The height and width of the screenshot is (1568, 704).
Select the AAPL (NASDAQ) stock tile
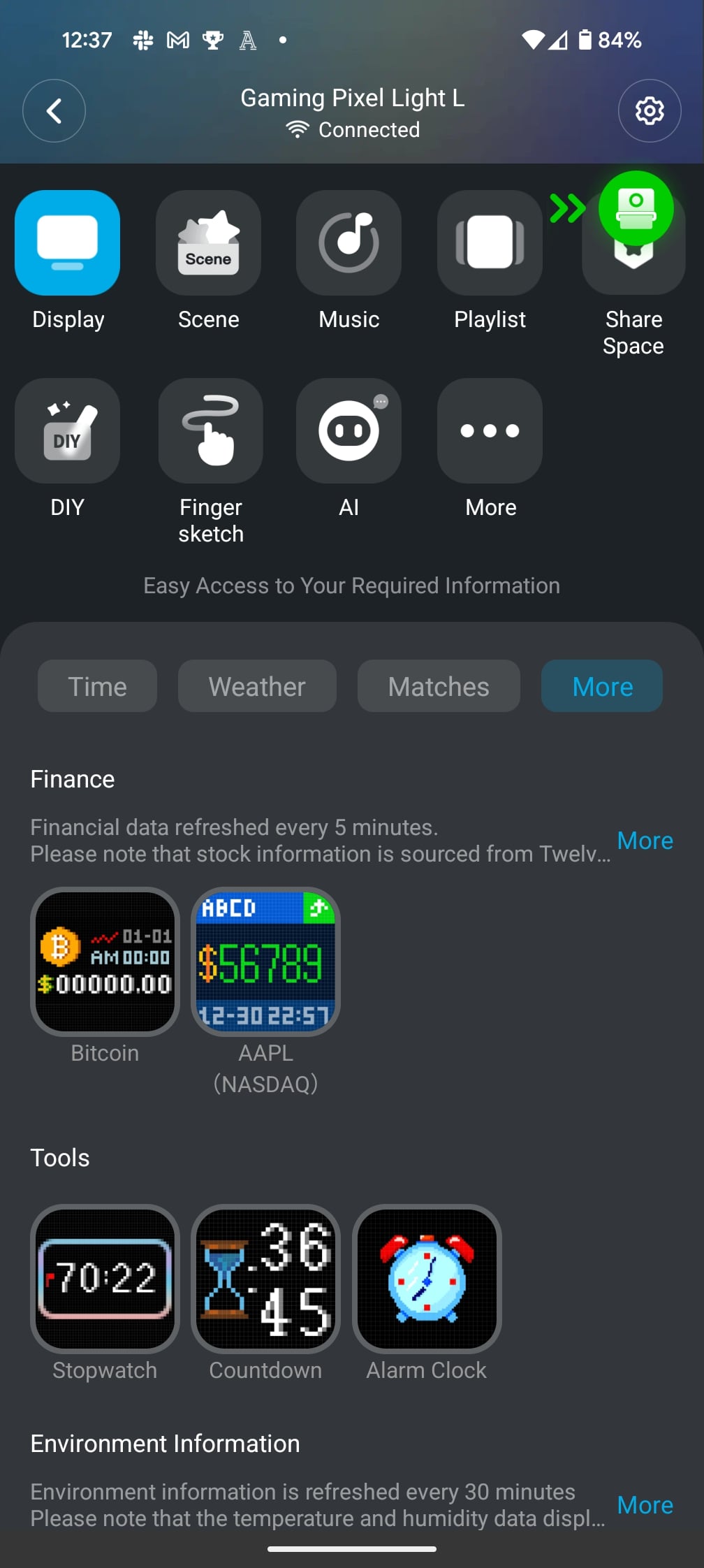coord(265,961)
